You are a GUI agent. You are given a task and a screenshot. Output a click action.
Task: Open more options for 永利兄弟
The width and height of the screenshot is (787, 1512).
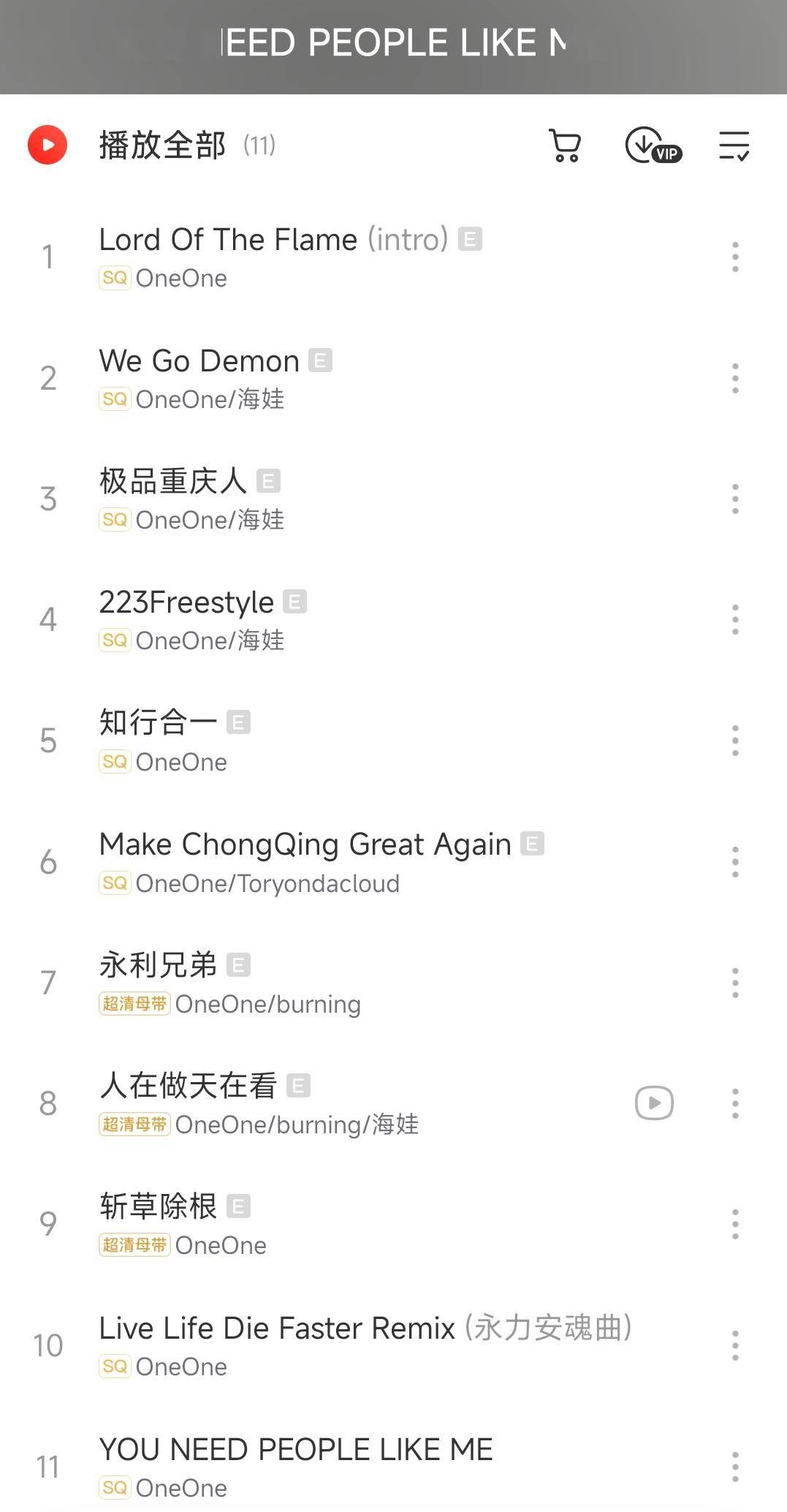(x=735, y=983)
